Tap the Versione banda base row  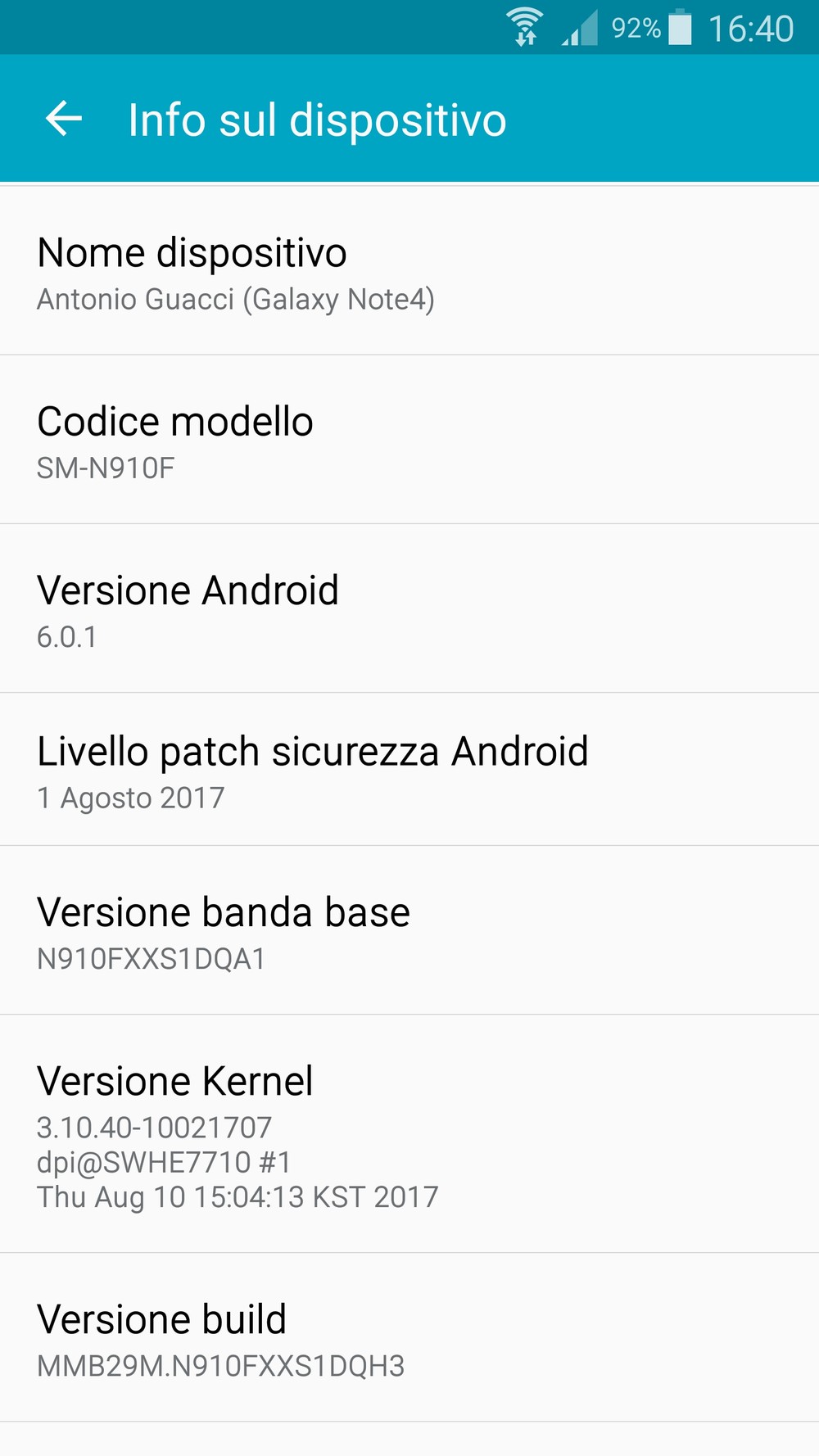coord(409,930)
